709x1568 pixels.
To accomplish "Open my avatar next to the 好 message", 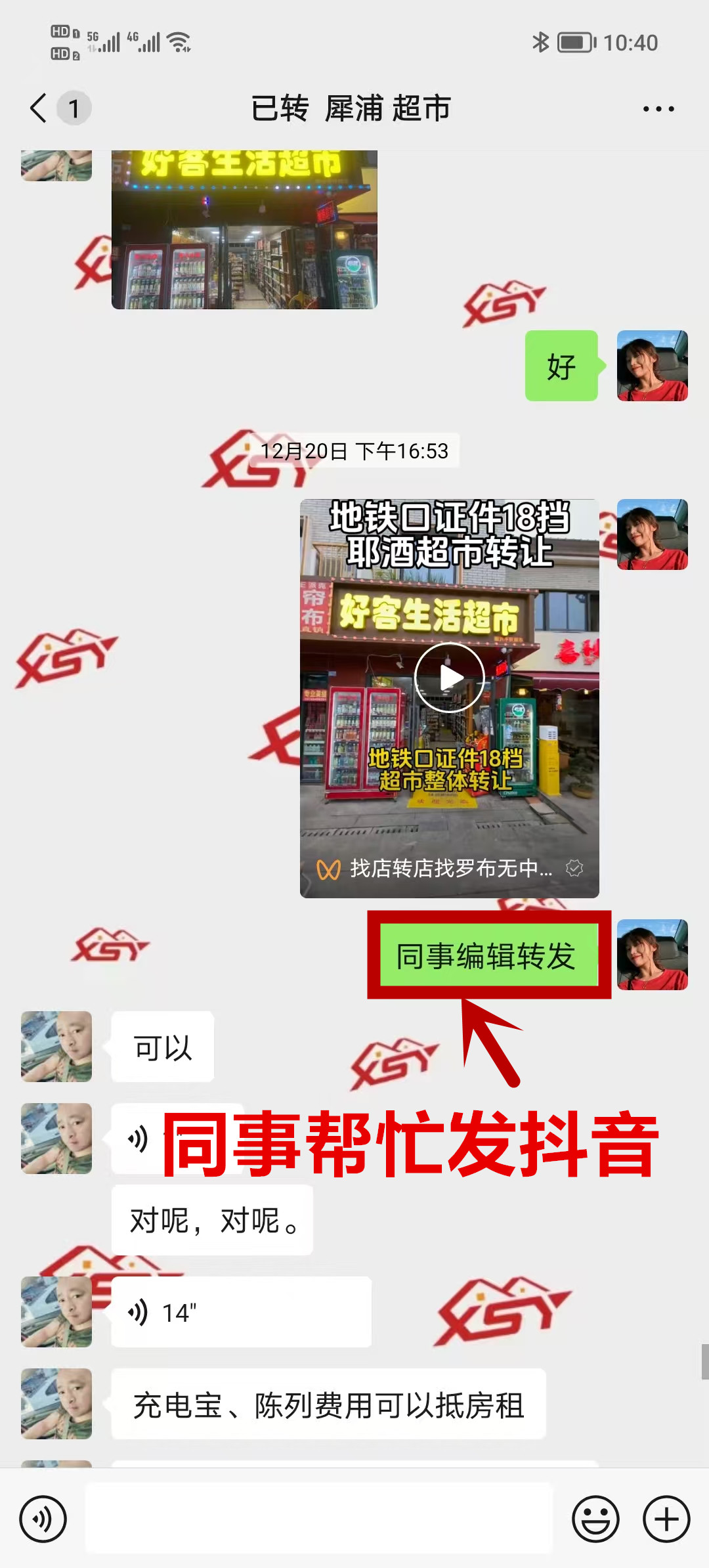I will point(652,366).
